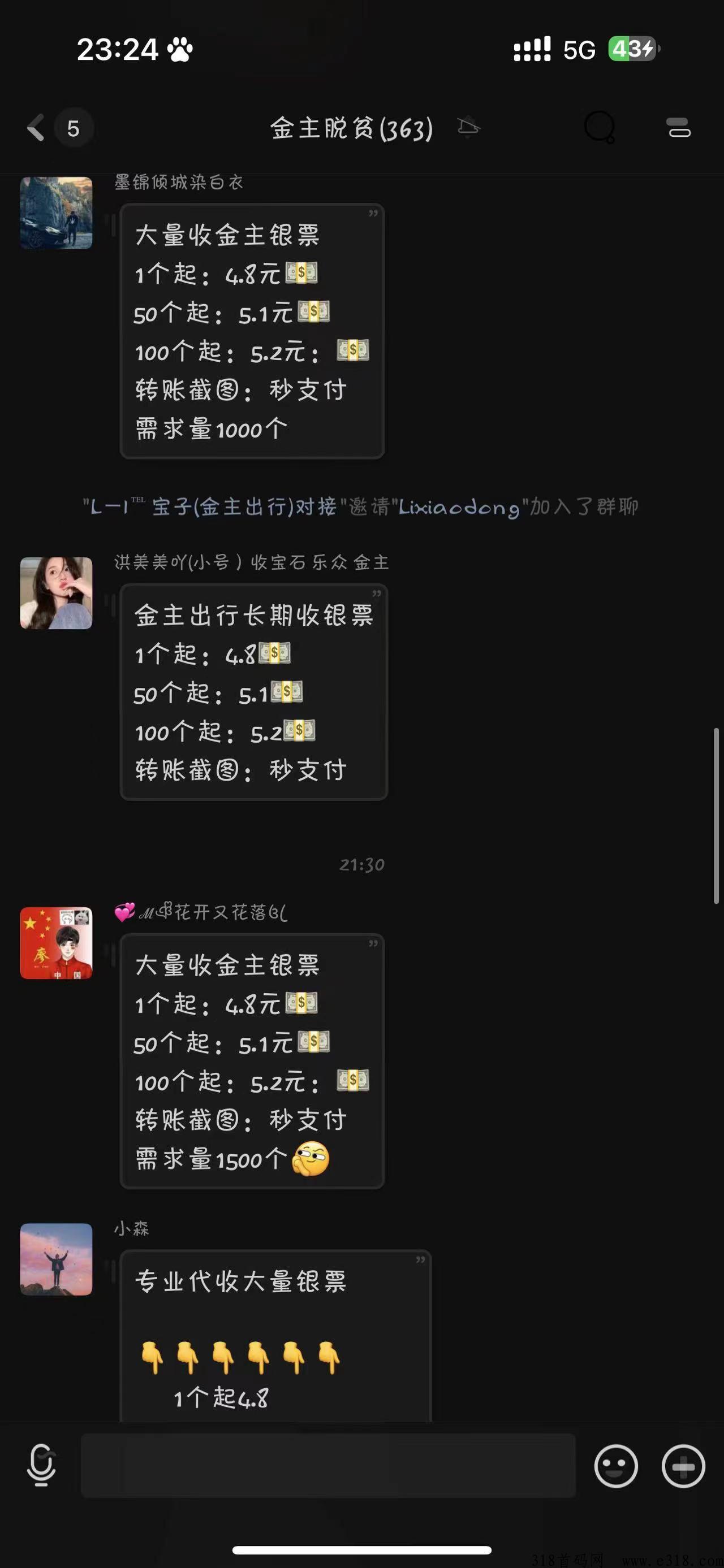
Task: Open the plus attachment menu
Action: [683, 1466]
